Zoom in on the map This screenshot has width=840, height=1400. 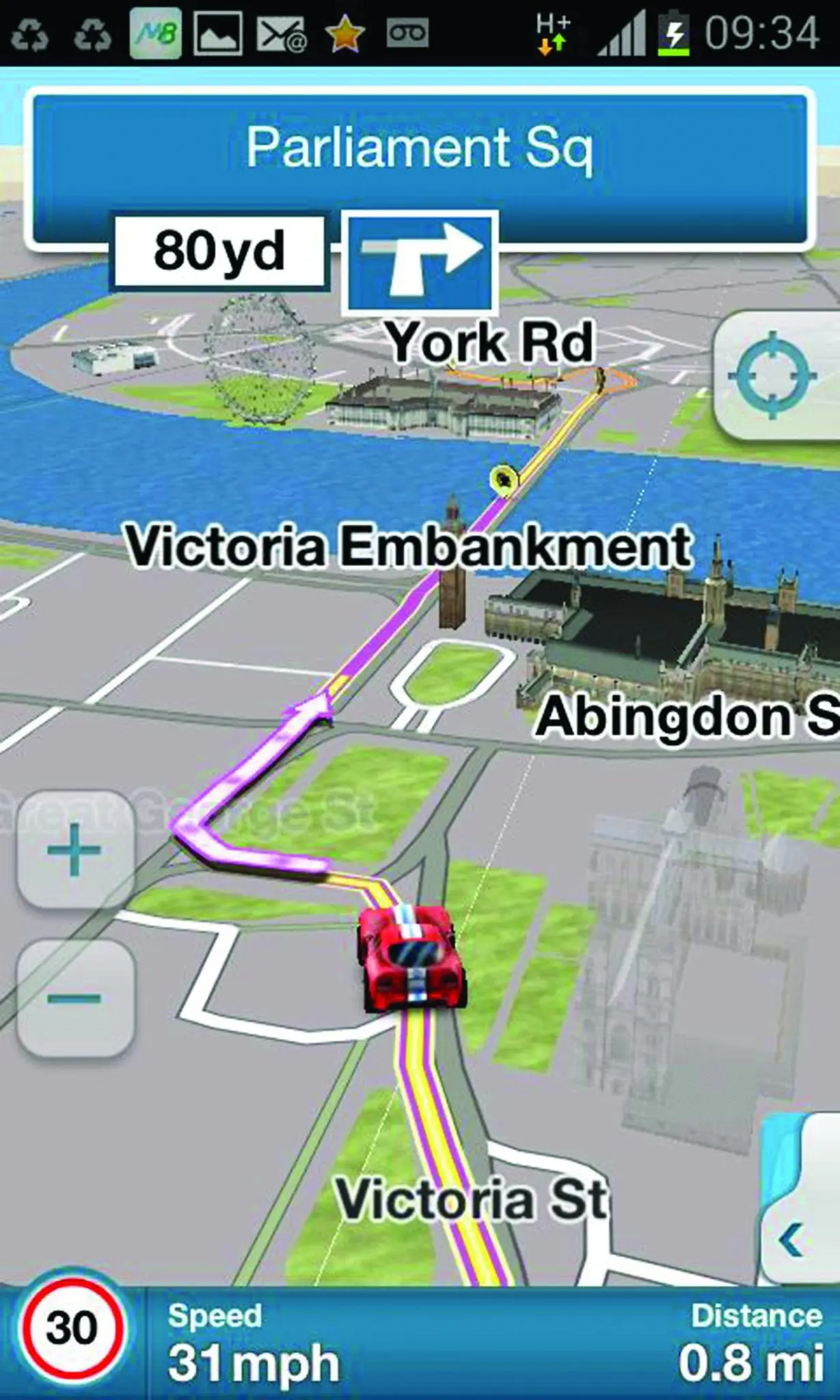click(74, 850)
